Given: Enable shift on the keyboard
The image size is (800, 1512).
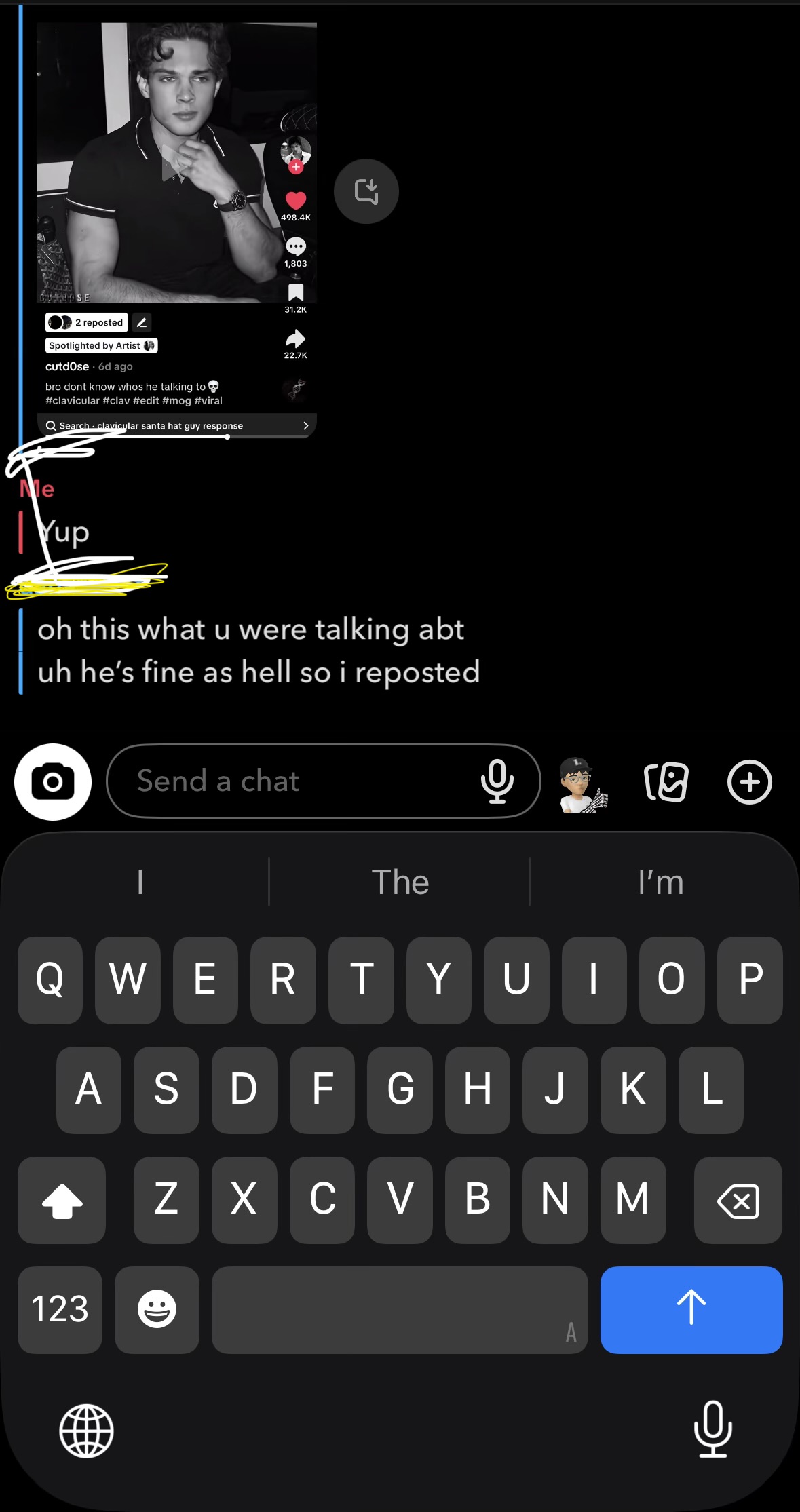Looking at the screenshot, I should (62, 1200).
